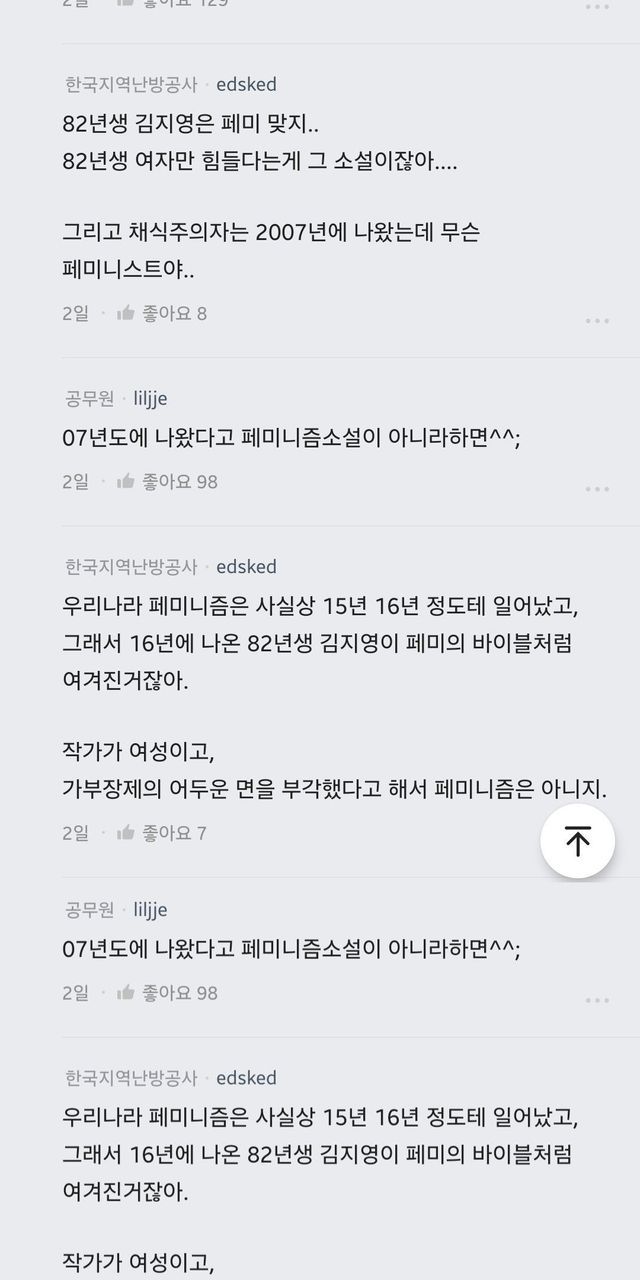
Task: Jump to top with the floating arrow button
Action: 577,841
